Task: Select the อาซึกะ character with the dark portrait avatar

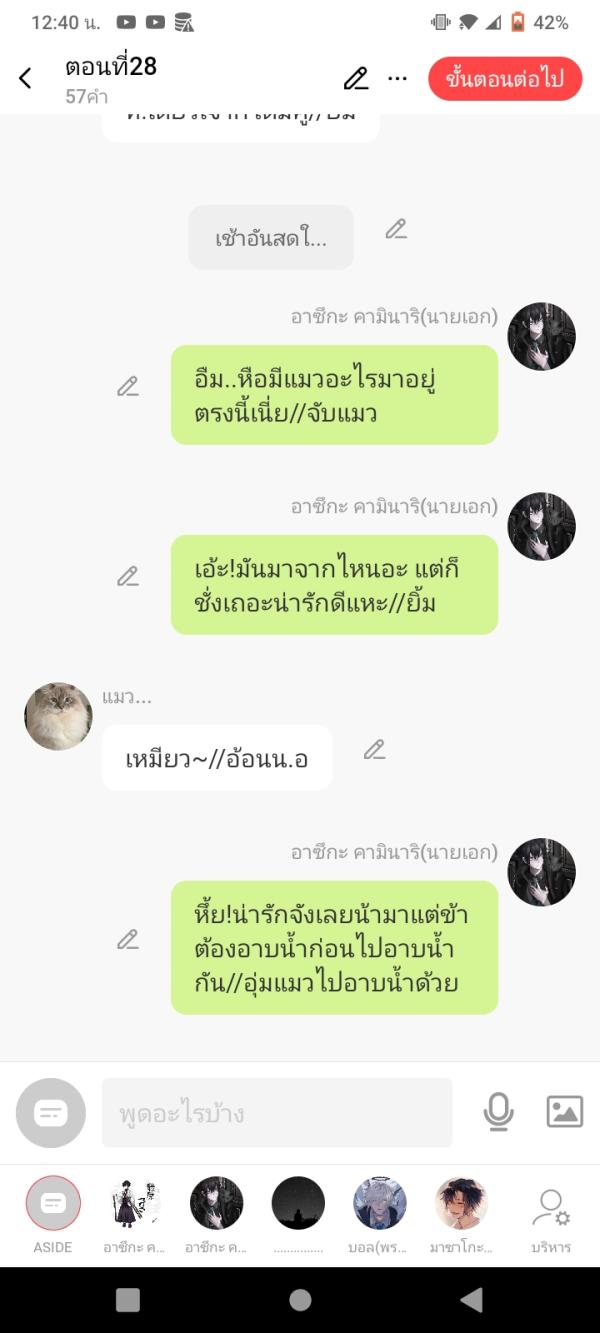Action: point(216,1204)
